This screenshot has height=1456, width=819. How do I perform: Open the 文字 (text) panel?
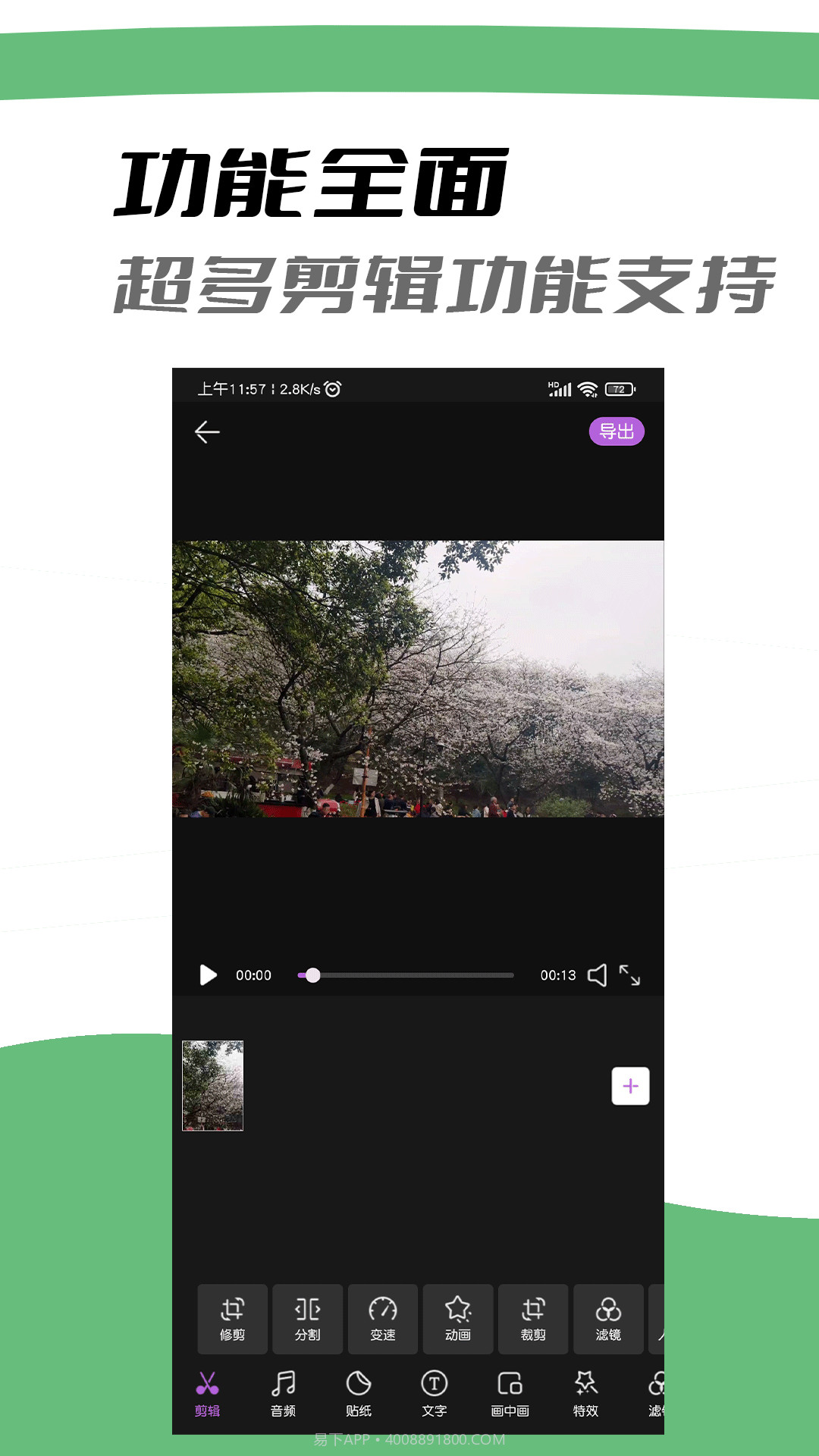pyautogui.click(x=435, y=1395)
